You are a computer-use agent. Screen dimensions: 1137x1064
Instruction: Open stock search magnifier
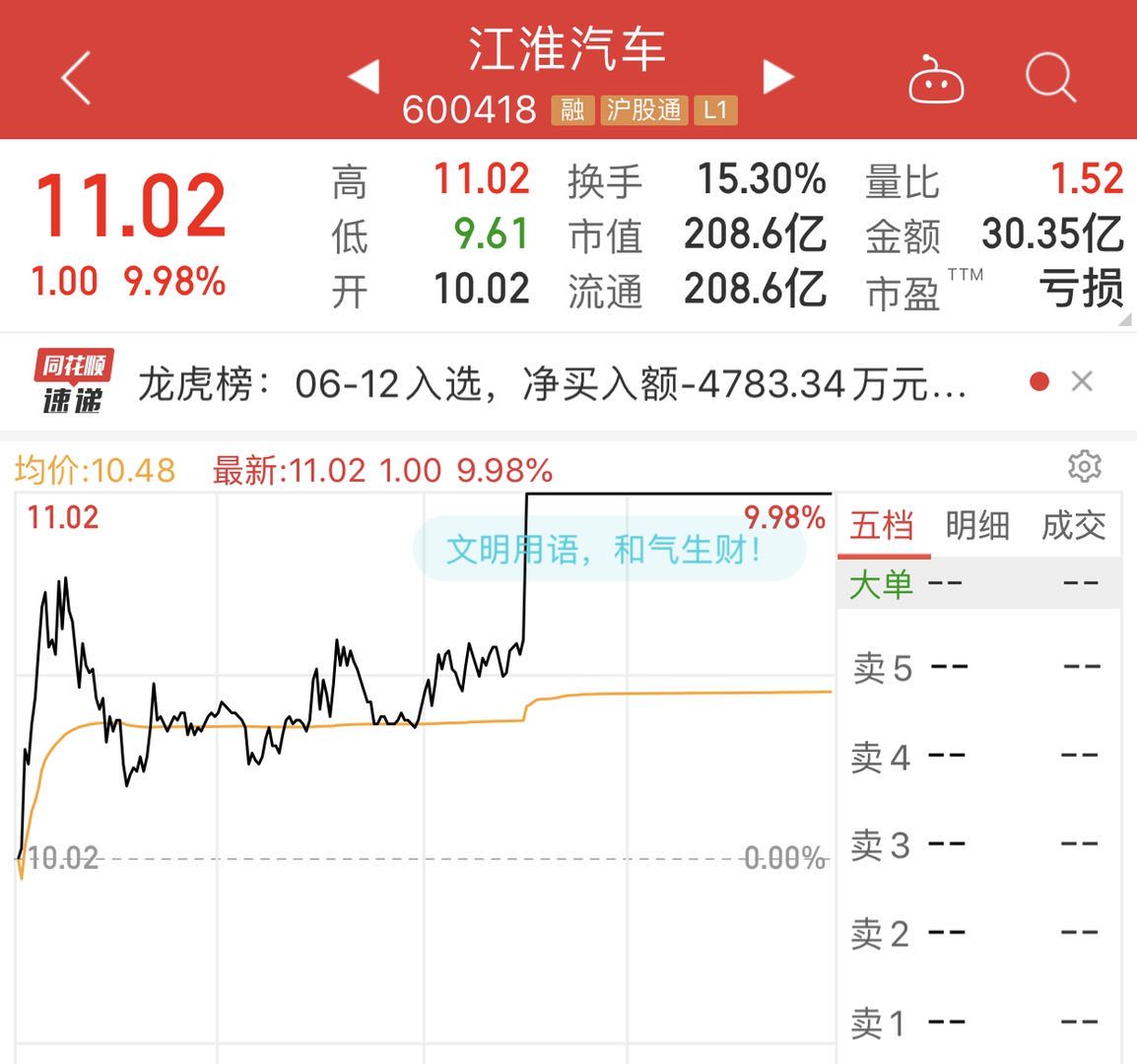(1050, 77)
